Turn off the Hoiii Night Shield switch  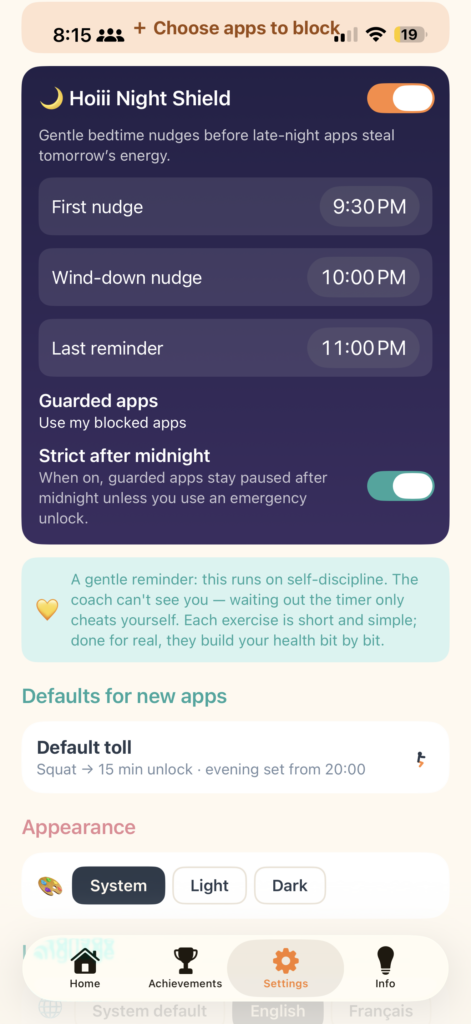coord(400,99)
